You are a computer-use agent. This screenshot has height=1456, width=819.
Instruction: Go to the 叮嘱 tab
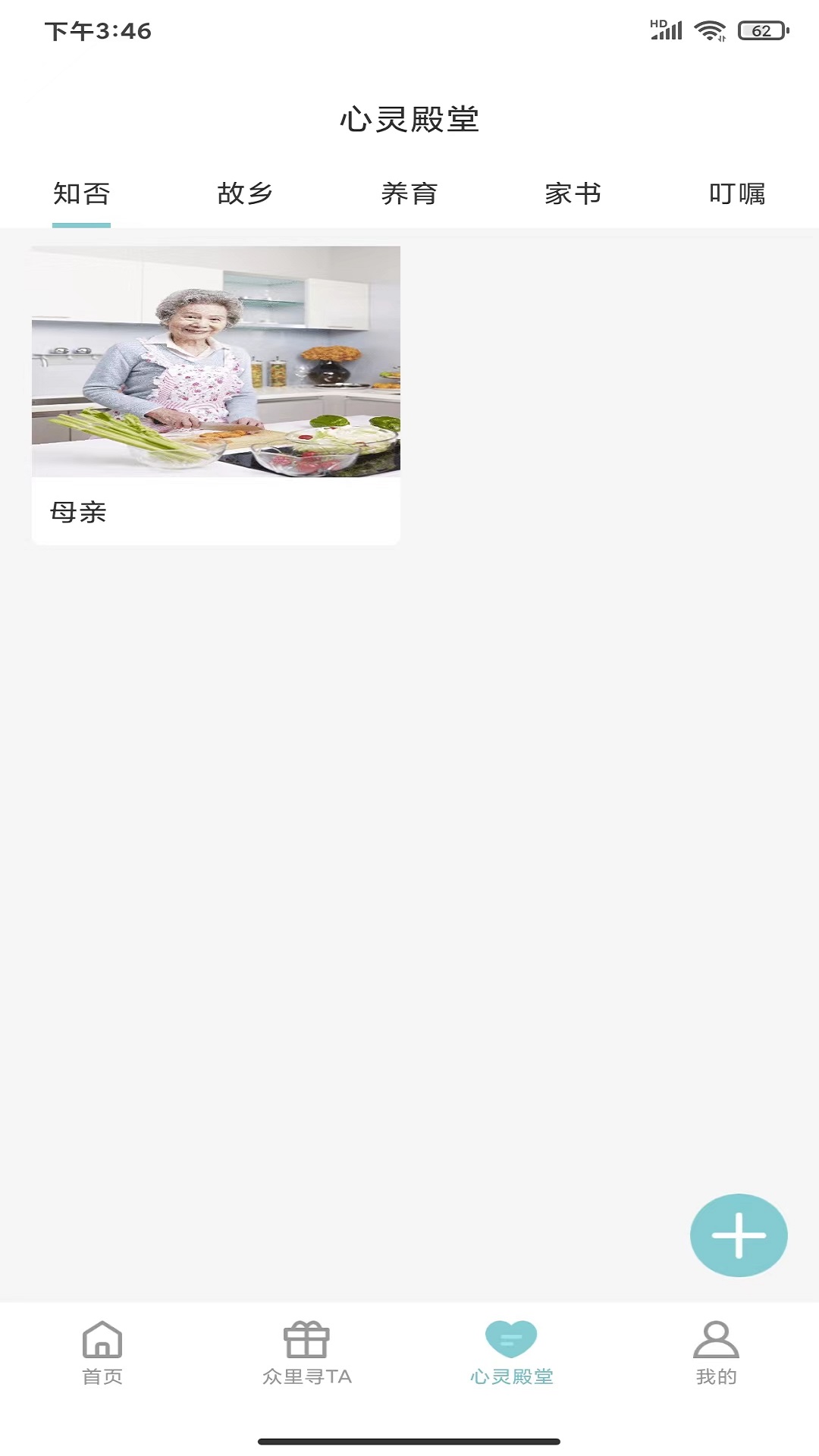pyautogui.click(x=737, y=194)
